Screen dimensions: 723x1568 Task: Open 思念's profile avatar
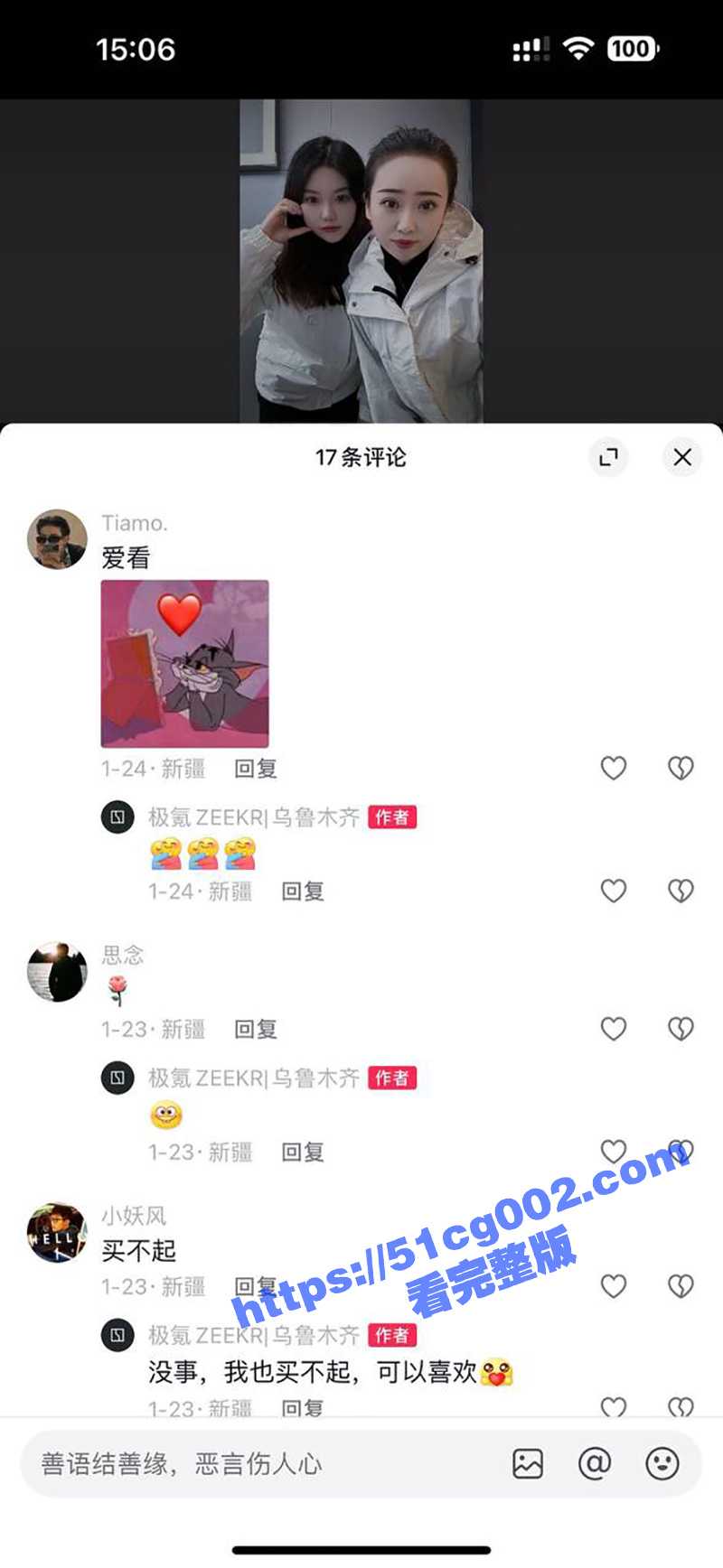[x=57, y=972]
